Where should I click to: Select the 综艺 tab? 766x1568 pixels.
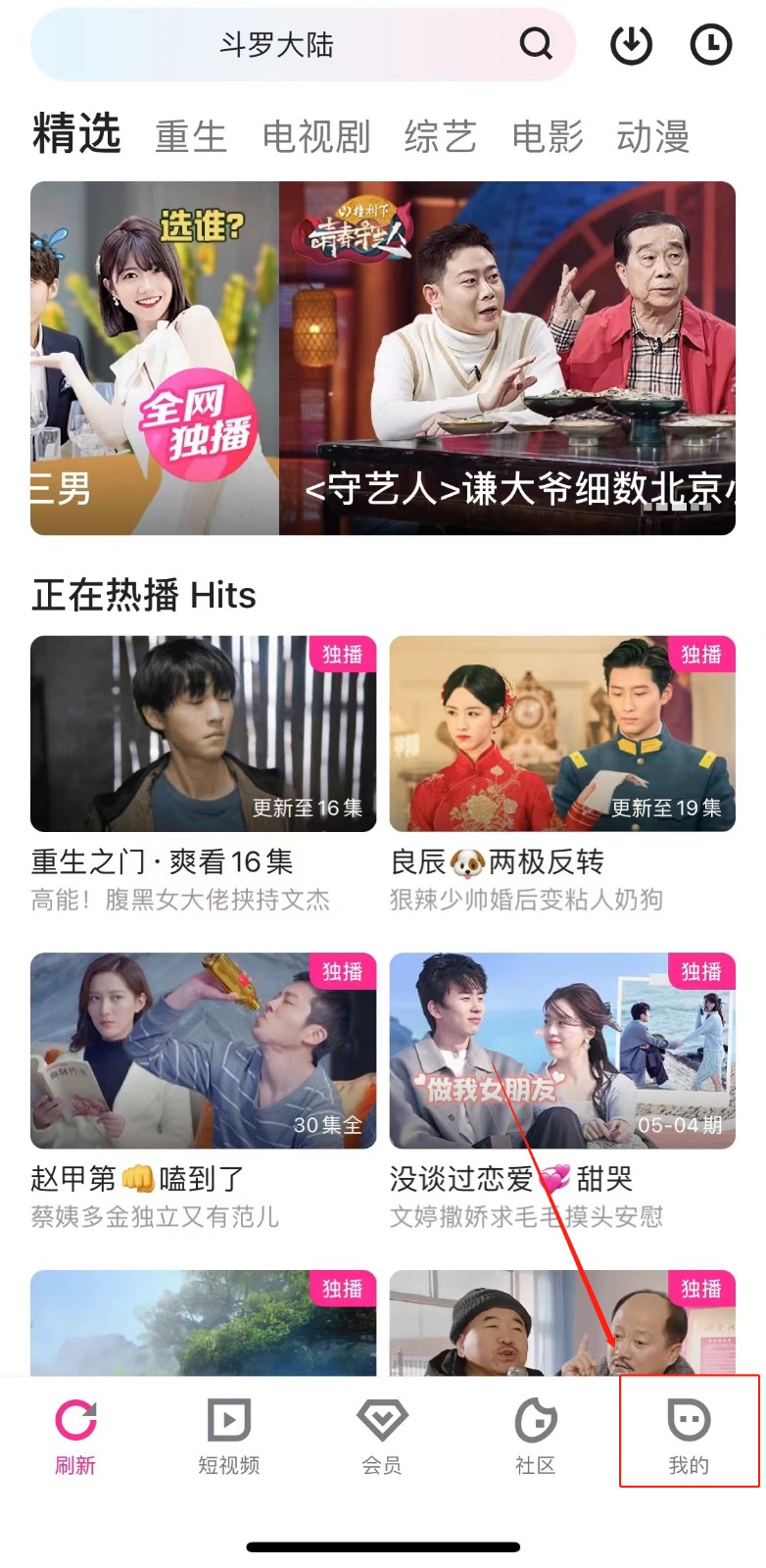click(x=441, y=136)
